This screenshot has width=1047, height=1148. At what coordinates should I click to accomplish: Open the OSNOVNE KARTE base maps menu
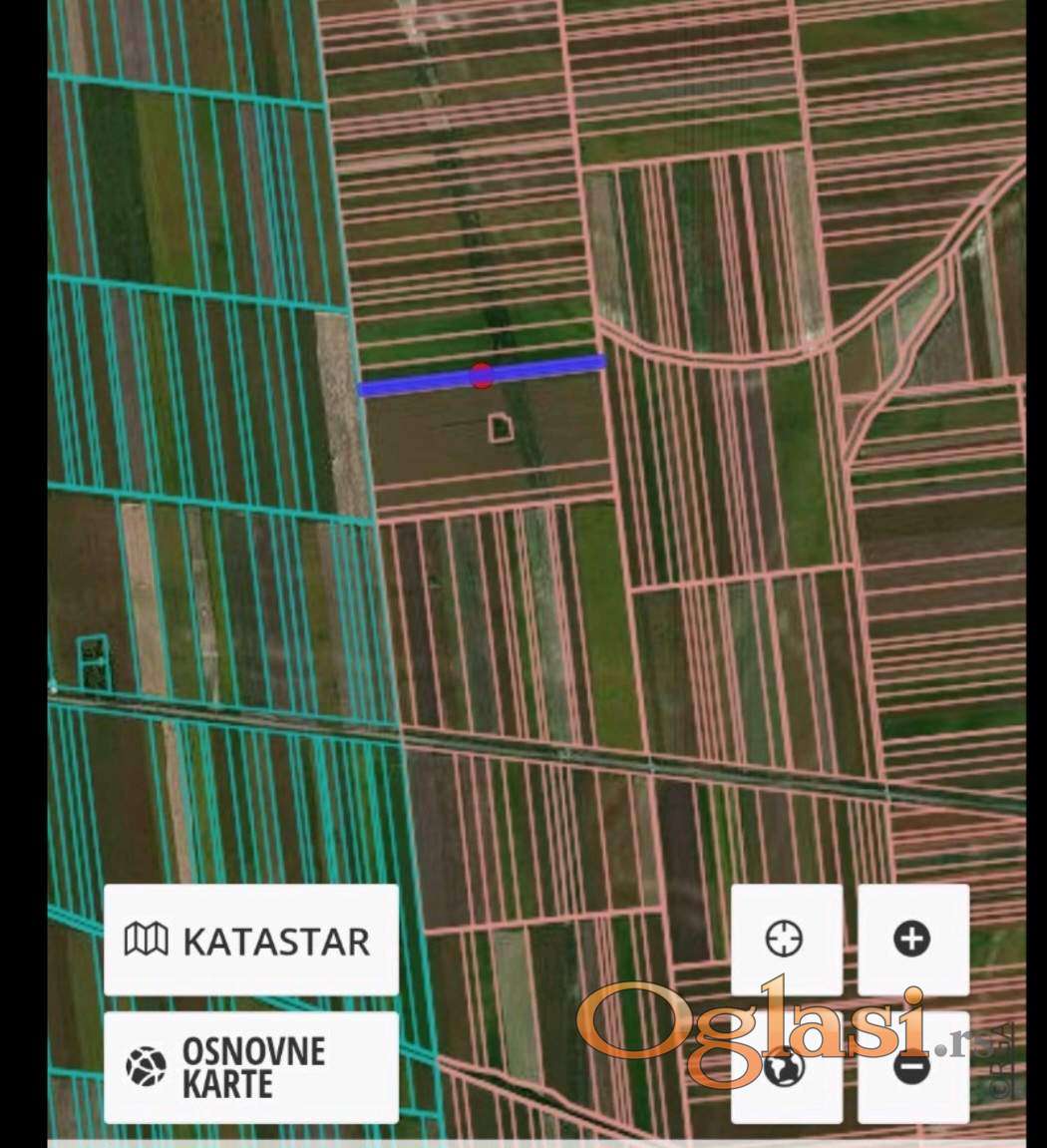coord(250,1066)
